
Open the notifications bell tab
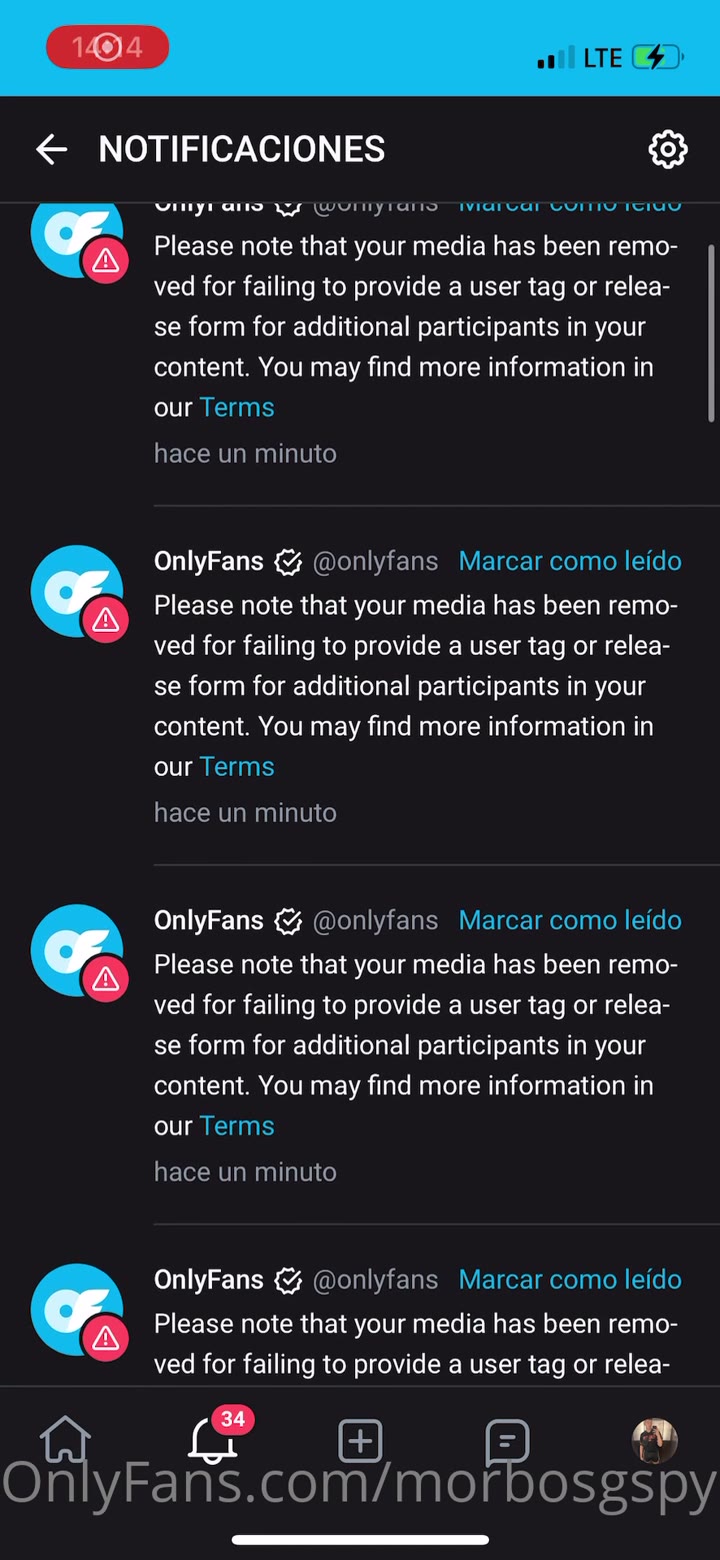(212, 1440)
